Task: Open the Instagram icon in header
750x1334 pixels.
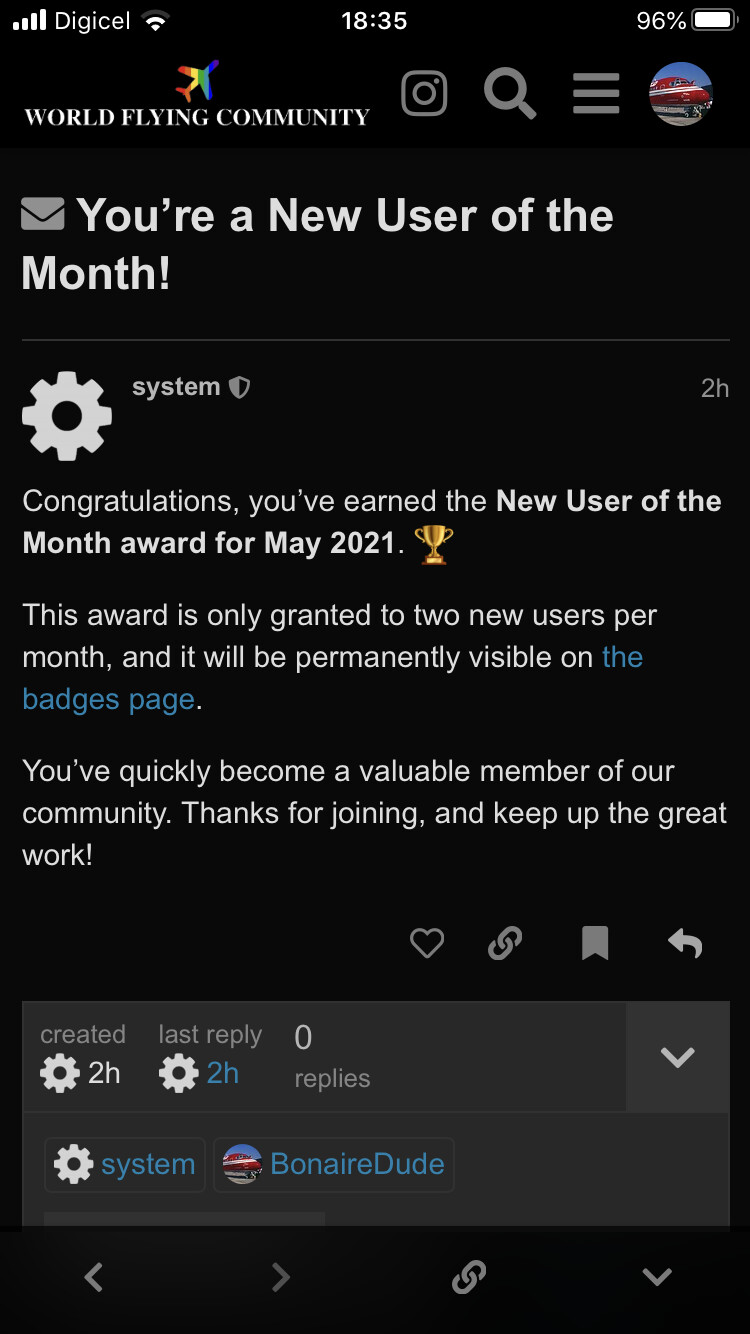Action: tap(424, 94)
